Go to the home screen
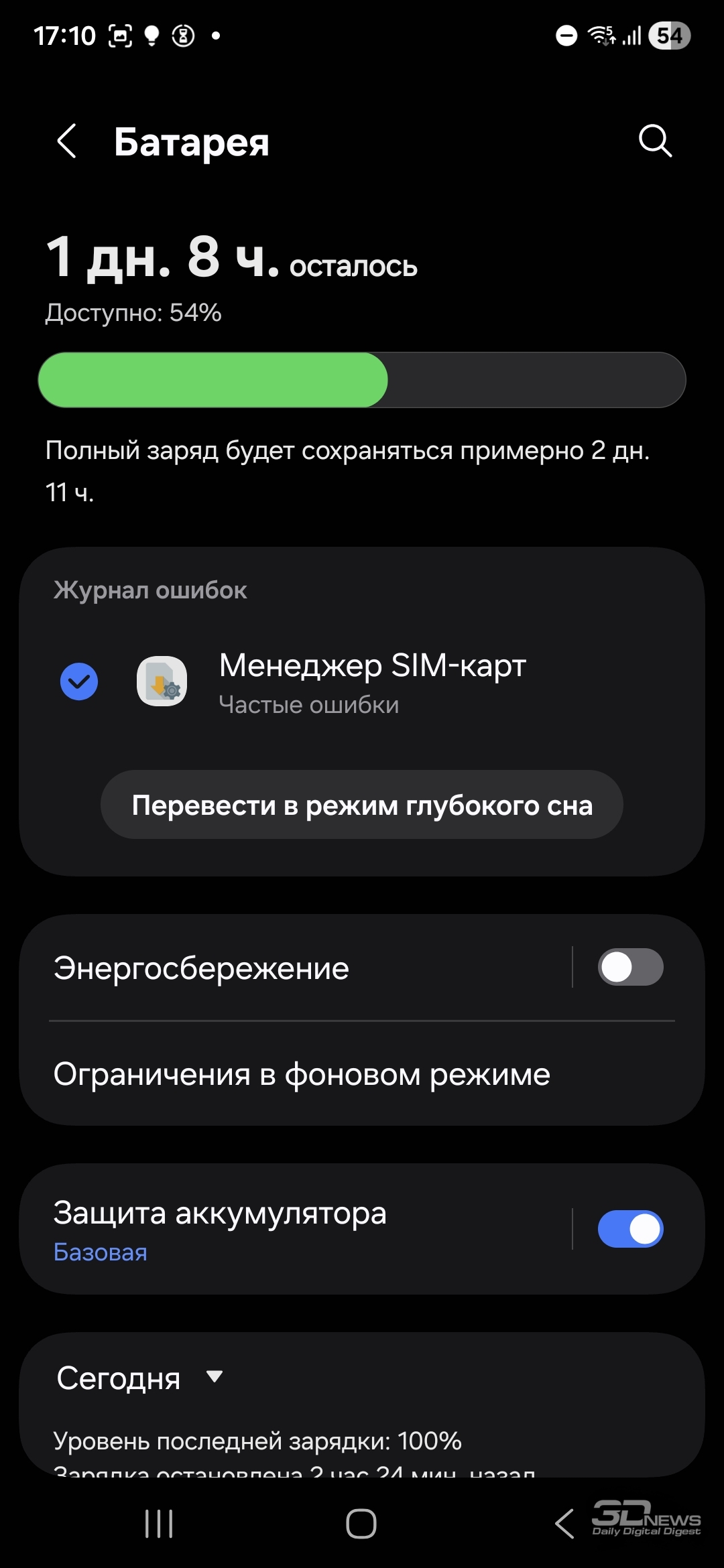This screenshot has height=1568, width=724. (x=361, y=1524)
